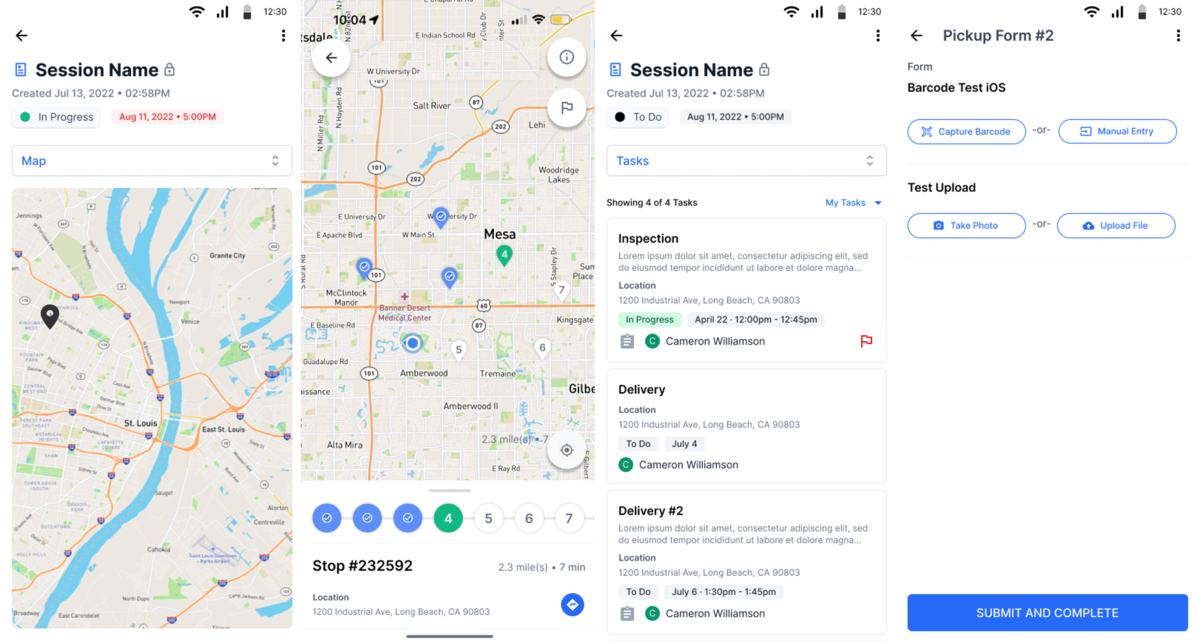1200x643 pixels.
Task: Tap the black pin on the St. Louis map
Action: click(x=49, y=316)
